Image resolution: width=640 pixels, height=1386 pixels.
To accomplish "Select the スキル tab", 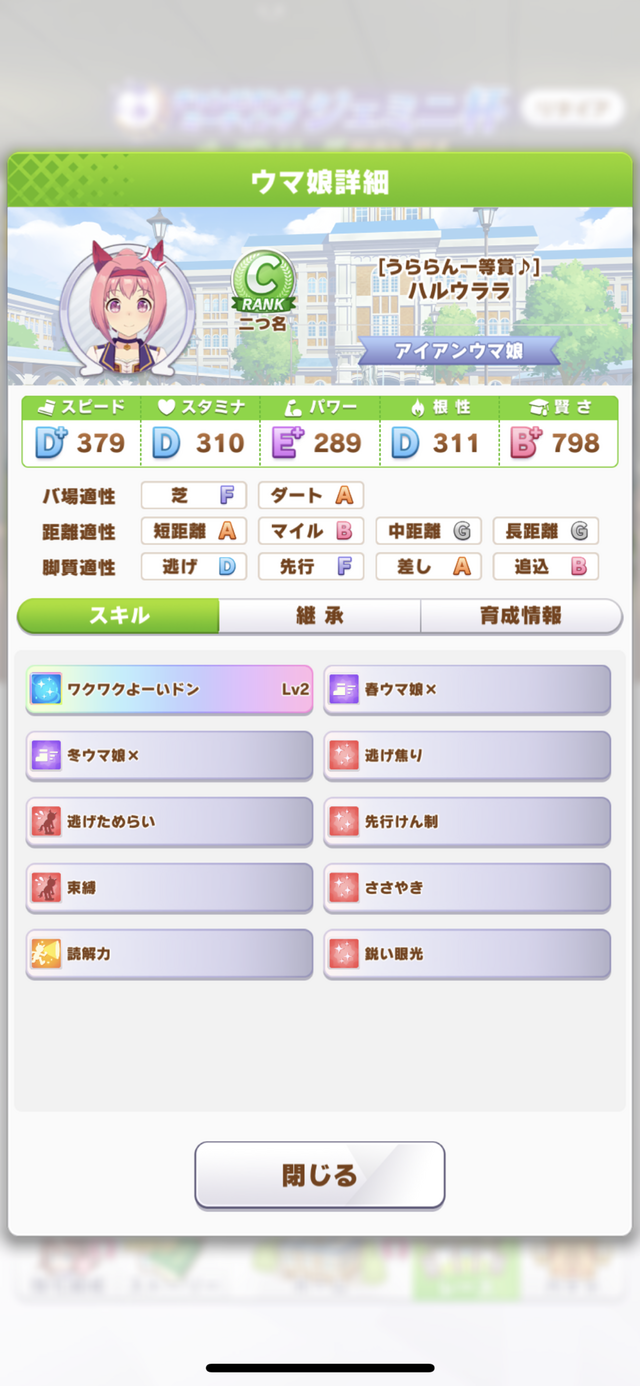I will point(119,616).
